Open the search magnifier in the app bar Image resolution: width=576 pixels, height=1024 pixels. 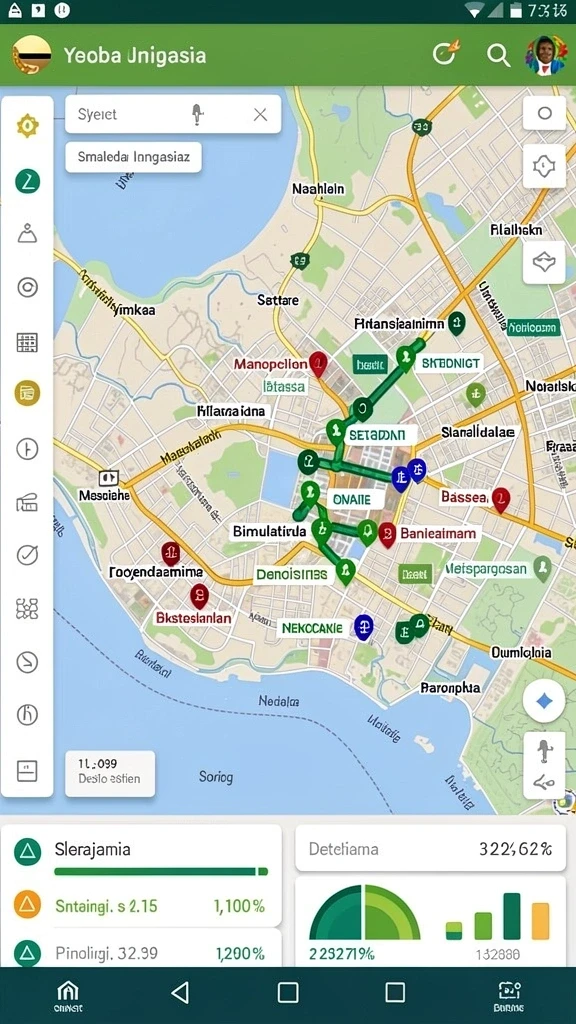point(498,56)
